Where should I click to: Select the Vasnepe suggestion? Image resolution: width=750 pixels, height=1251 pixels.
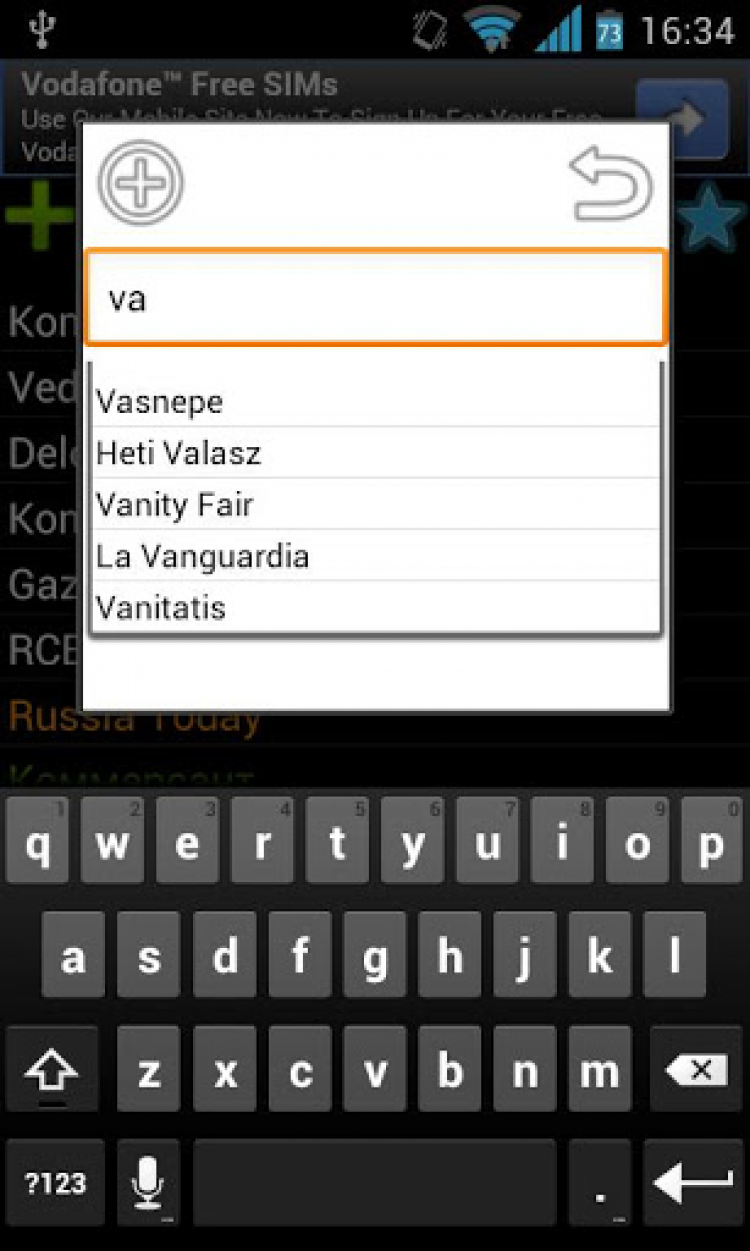[375, 402]
